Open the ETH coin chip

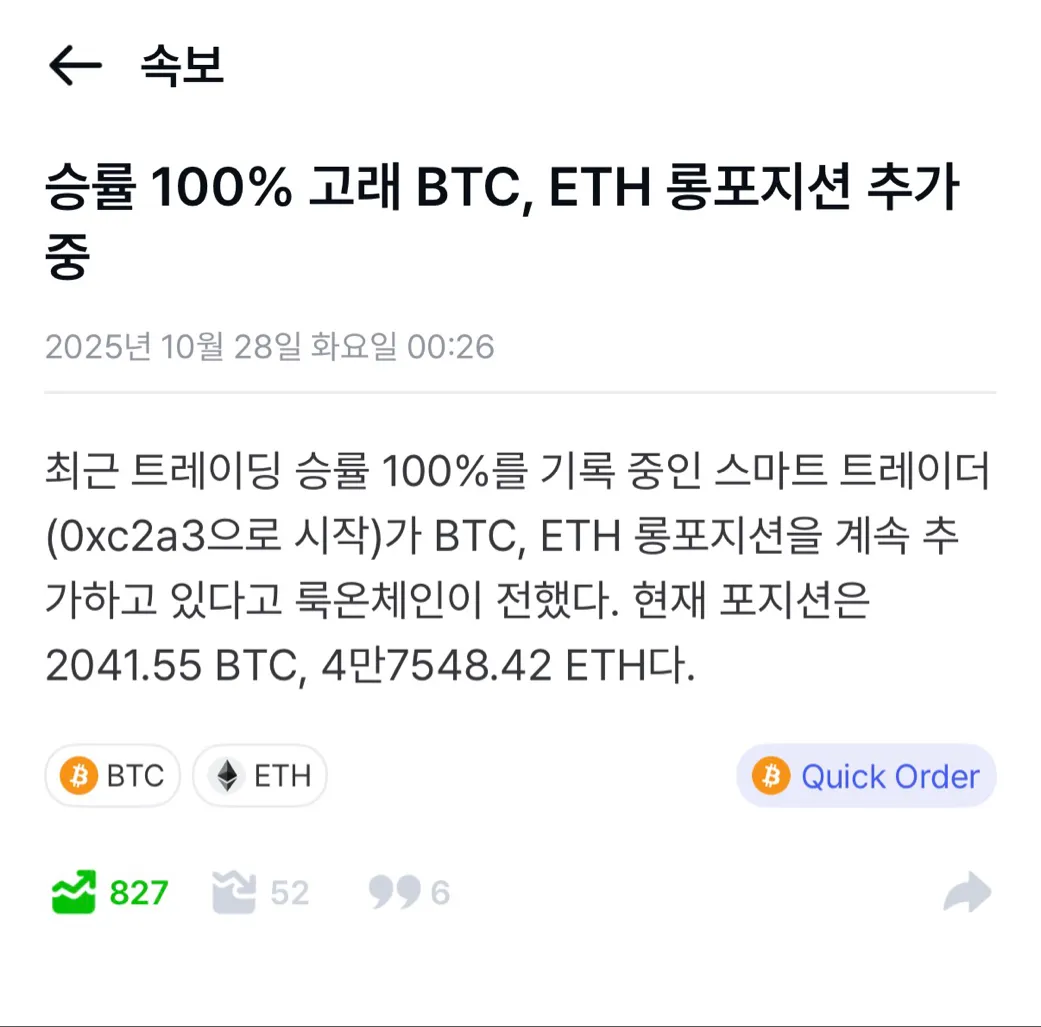[x=260, y=776]
